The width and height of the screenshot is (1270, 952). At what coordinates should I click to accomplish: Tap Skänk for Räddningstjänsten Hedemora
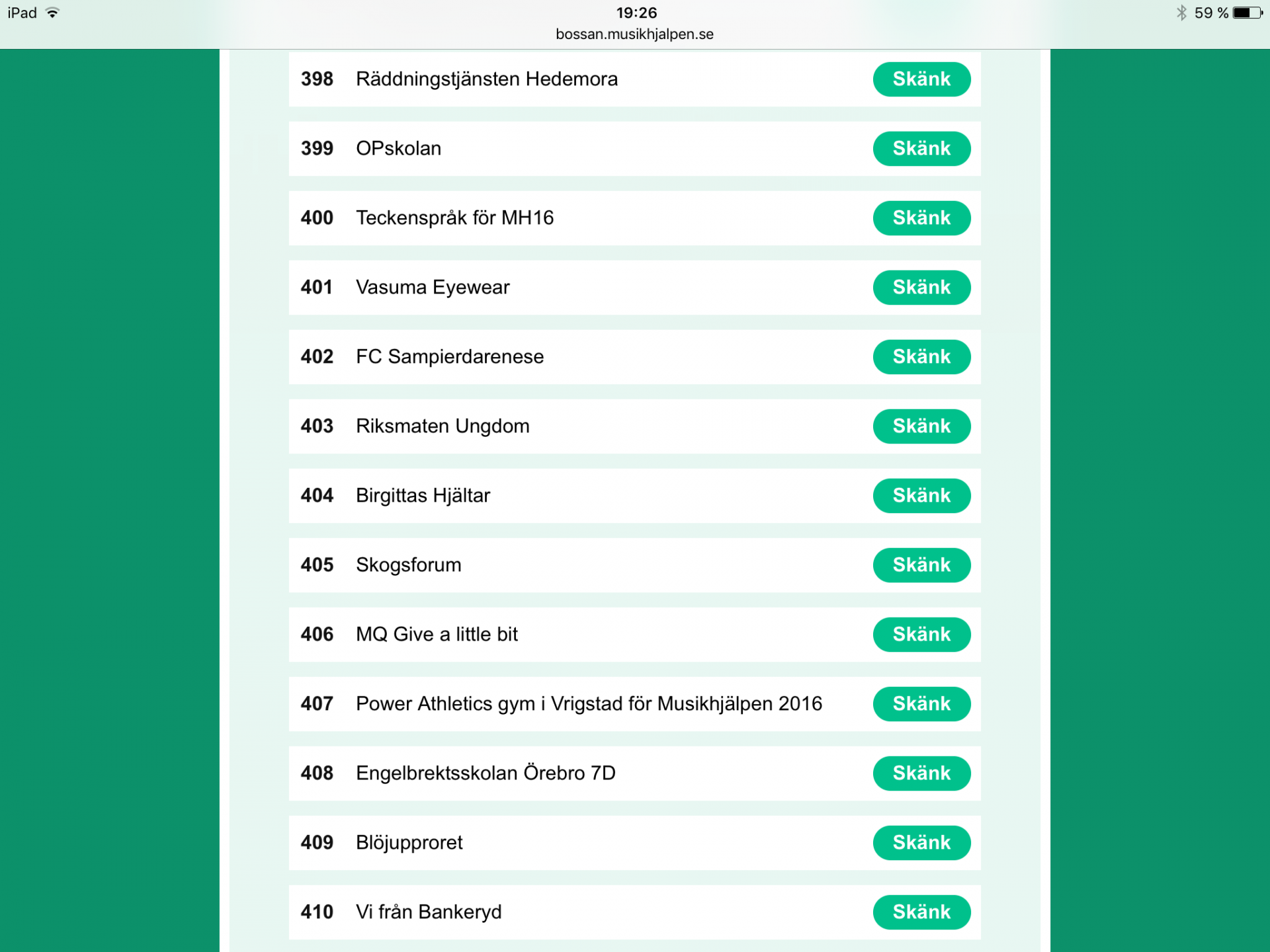tap(921, 79)
